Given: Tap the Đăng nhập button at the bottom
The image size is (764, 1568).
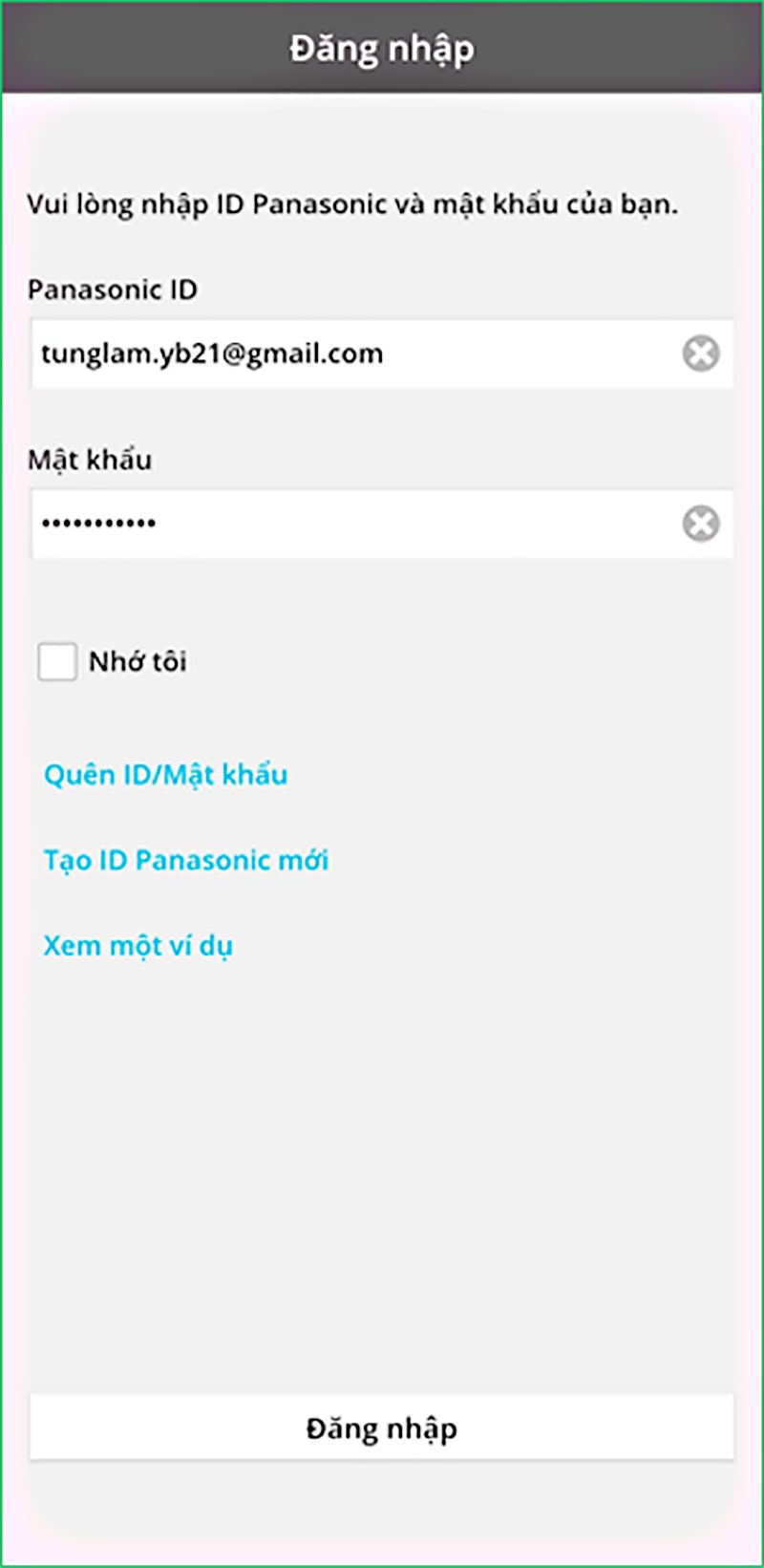Looking at the screenshot, I should 382,1428.
